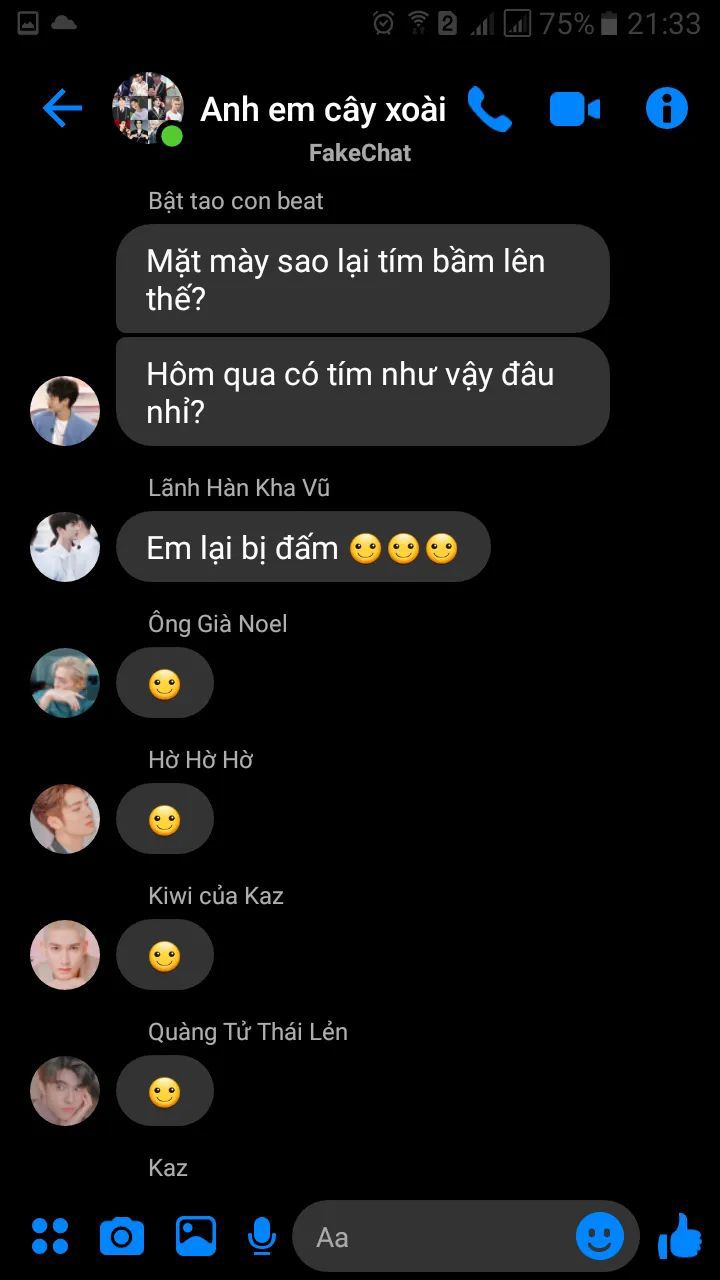Start a voice call with the group
The height and width of the screenshot is (1280, 720).
489,109
